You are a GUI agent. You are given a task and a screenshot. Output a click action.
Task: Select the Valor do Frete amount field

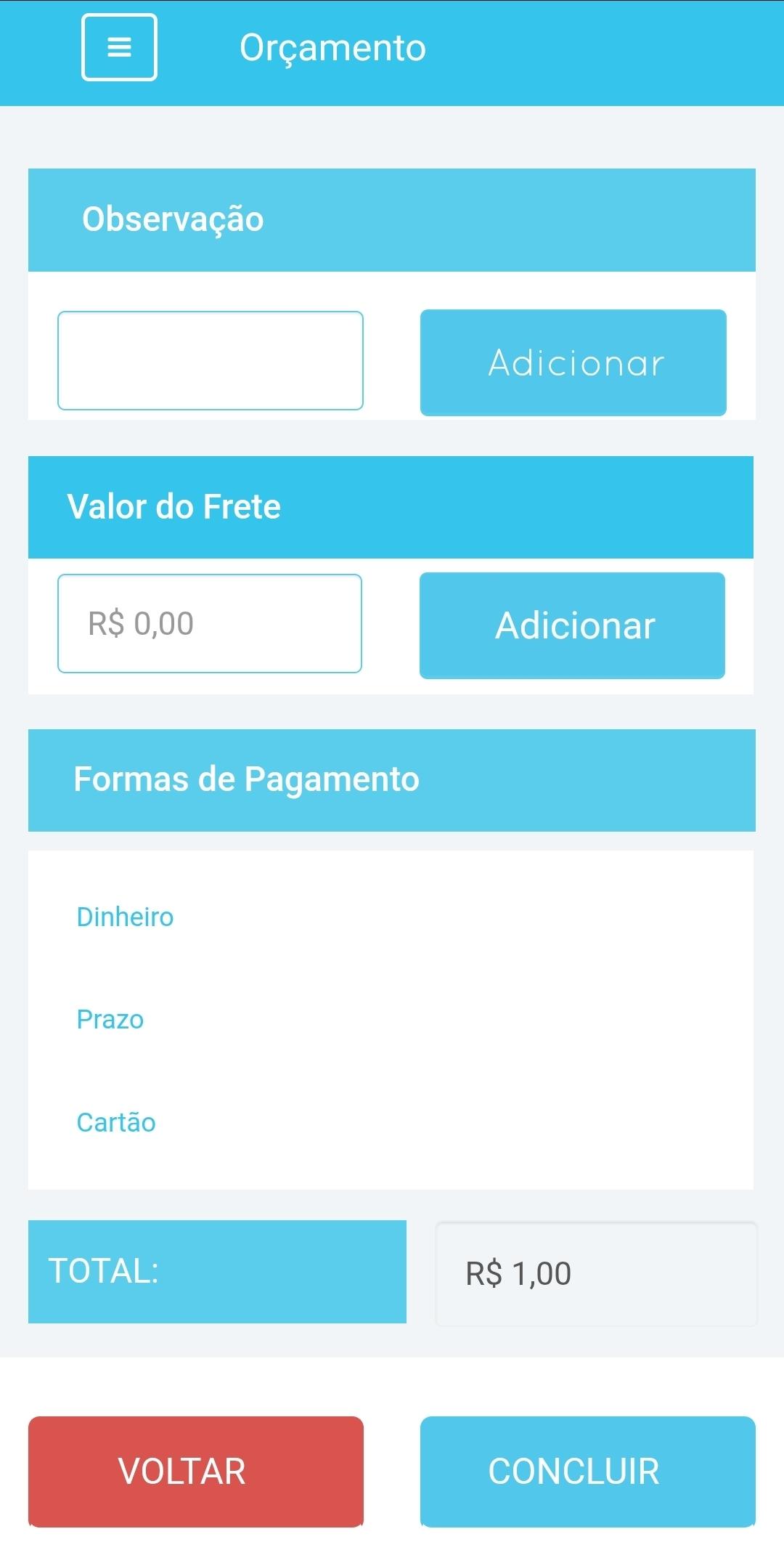click(209, 623)
